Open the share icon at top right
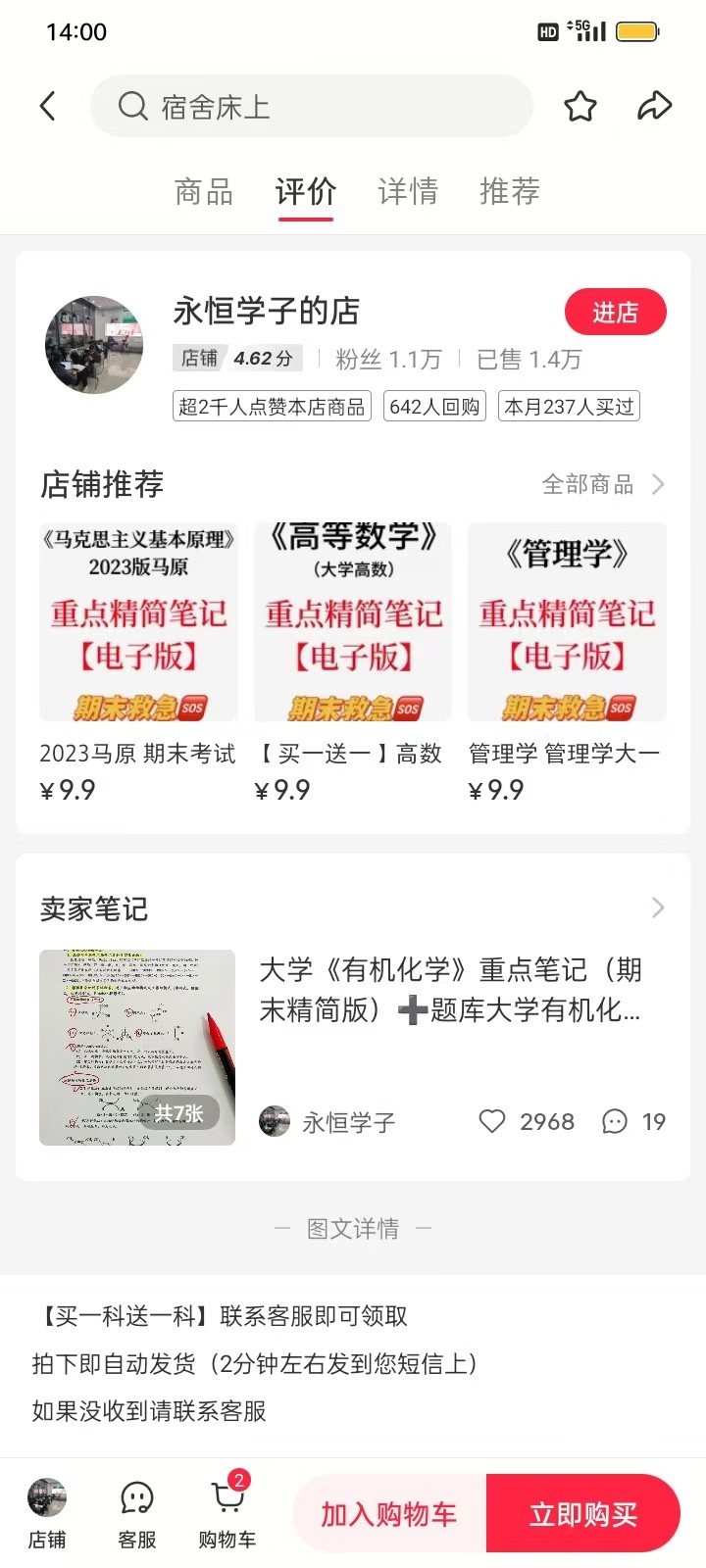Screen dimensions: 706x1568 [x=655, y=106]
